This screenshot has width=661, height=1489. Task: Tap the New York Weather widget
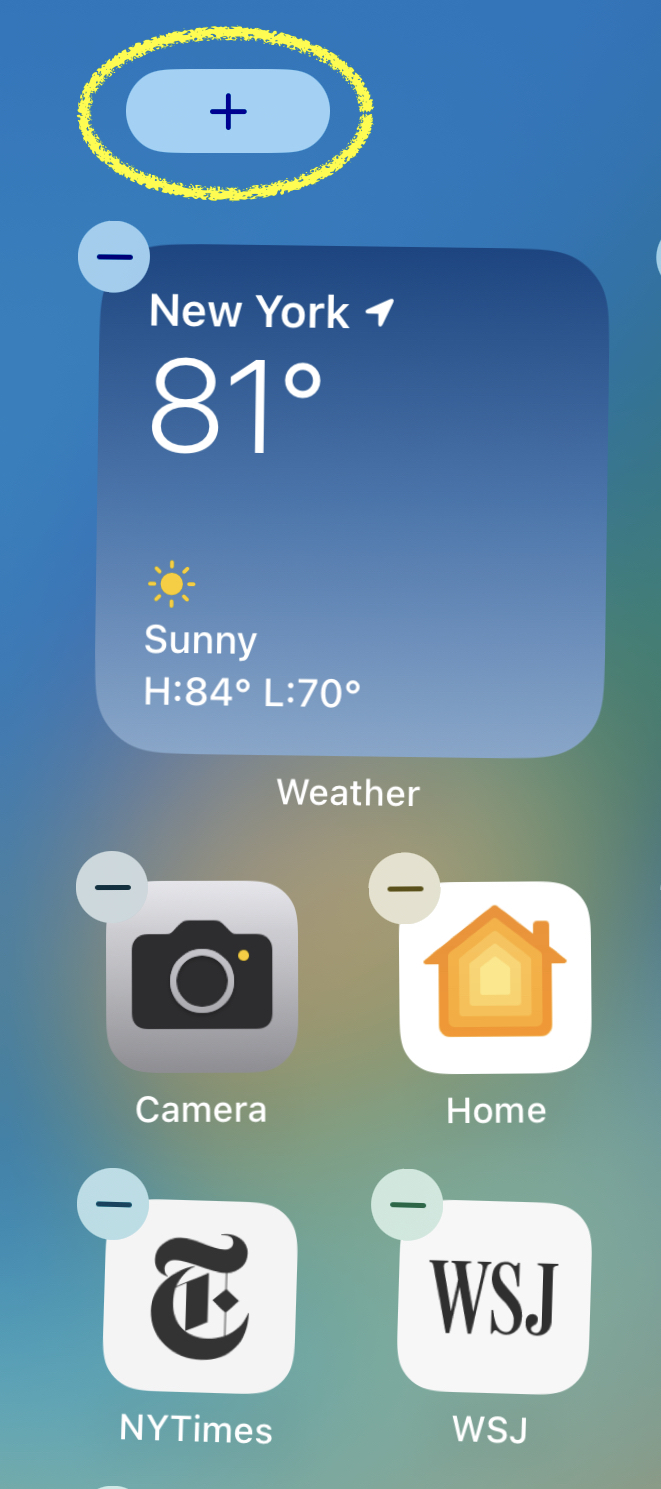pos(352,500)
